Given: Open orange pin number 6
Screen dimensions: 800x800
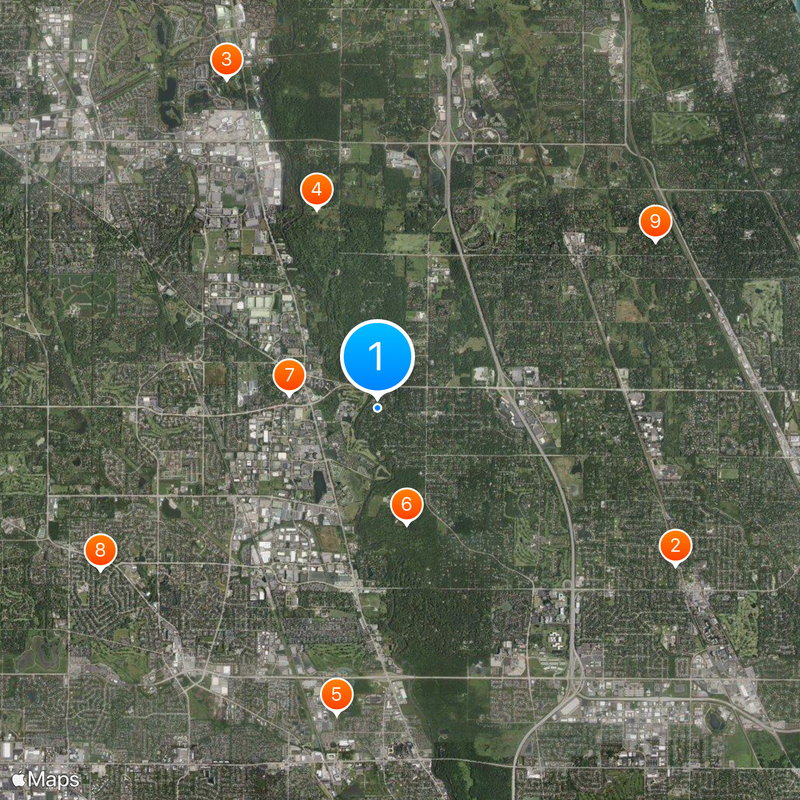Looking at the screenshot, I should (x=406, y=504).
